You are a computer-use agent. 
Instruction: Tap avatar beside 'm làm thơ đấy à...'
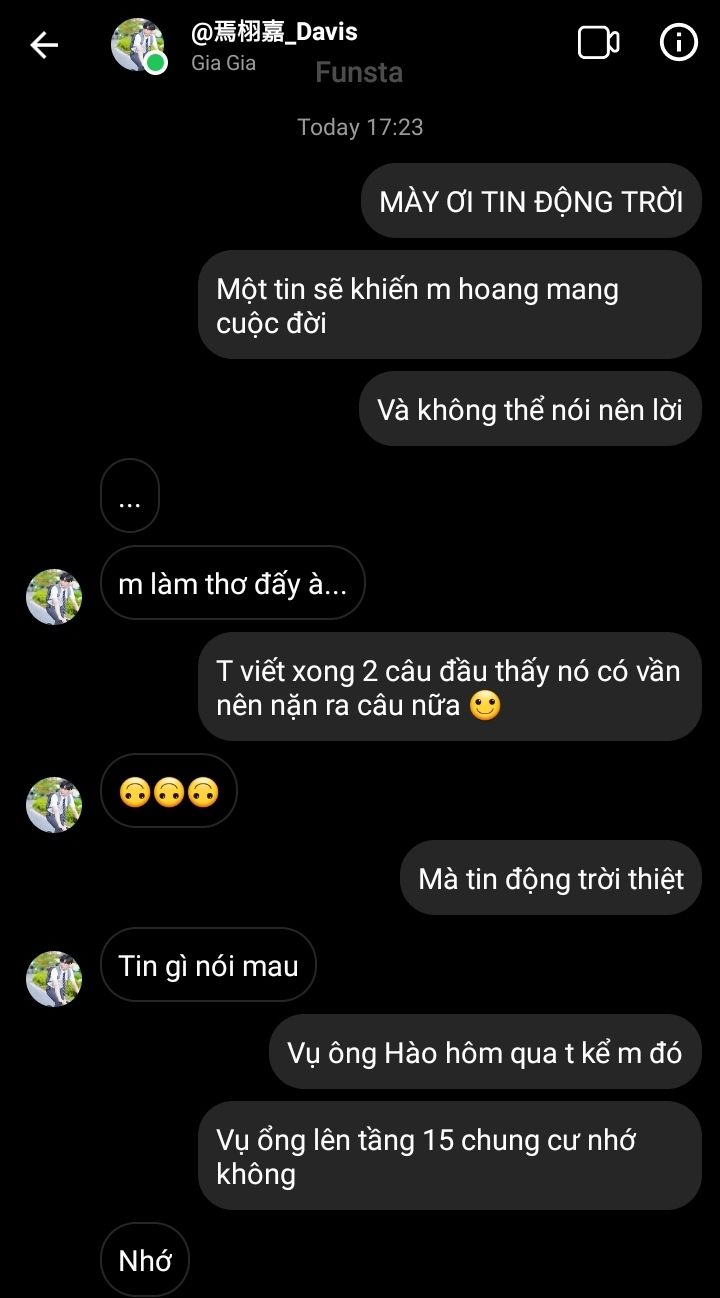[54, 597]
